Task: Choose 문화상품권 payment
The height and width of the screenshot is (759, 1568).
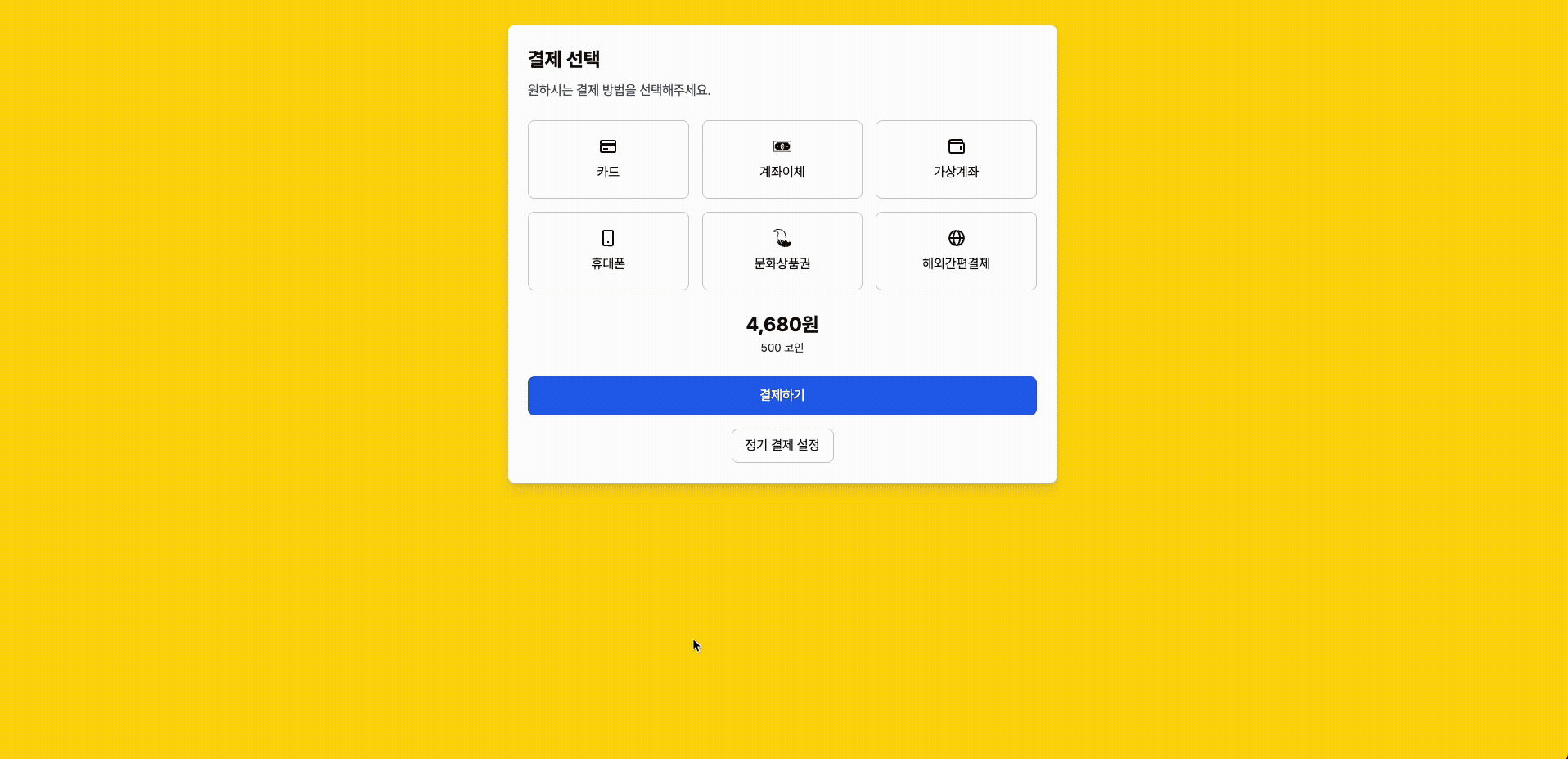Action: click(782, 251)
